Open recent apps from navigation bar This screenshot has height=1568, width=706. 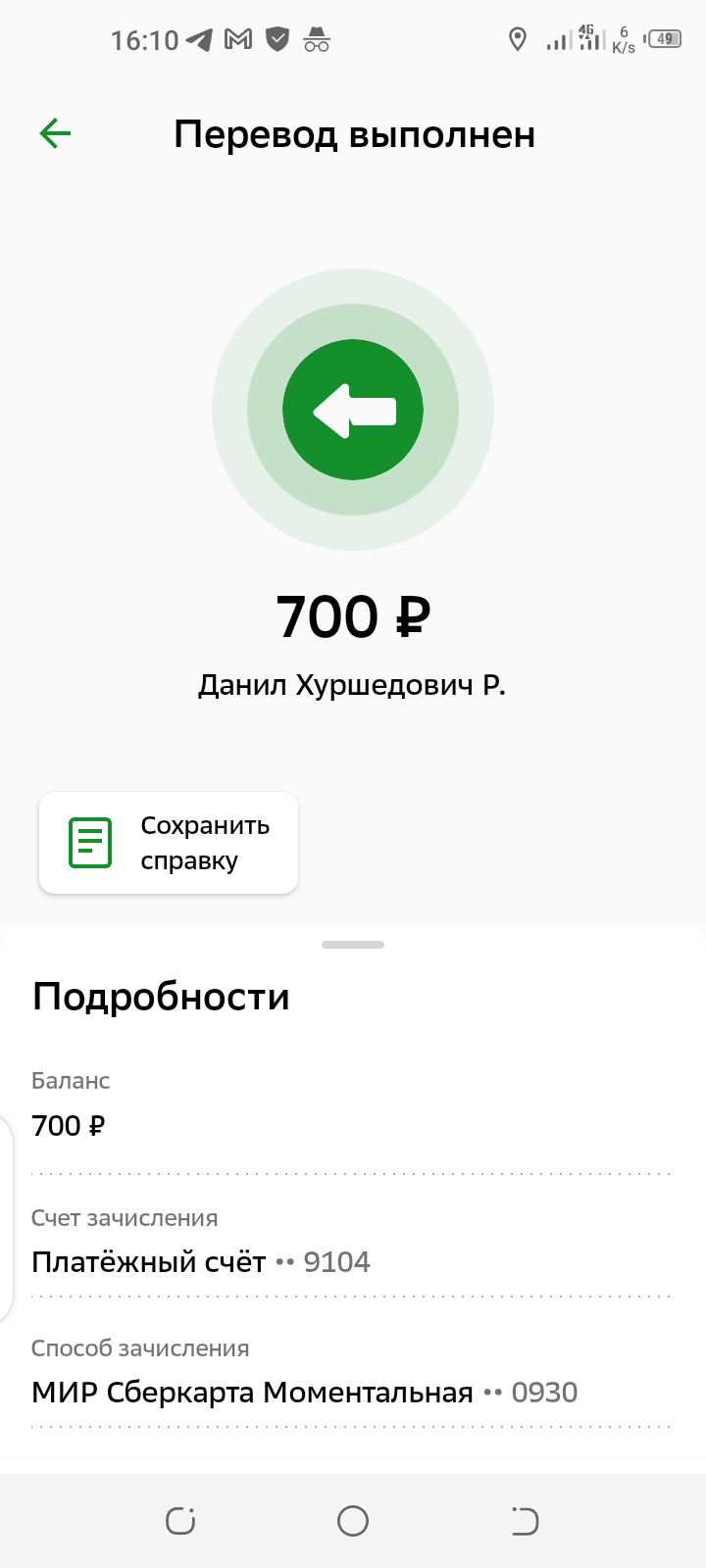tap(180, 1521)
